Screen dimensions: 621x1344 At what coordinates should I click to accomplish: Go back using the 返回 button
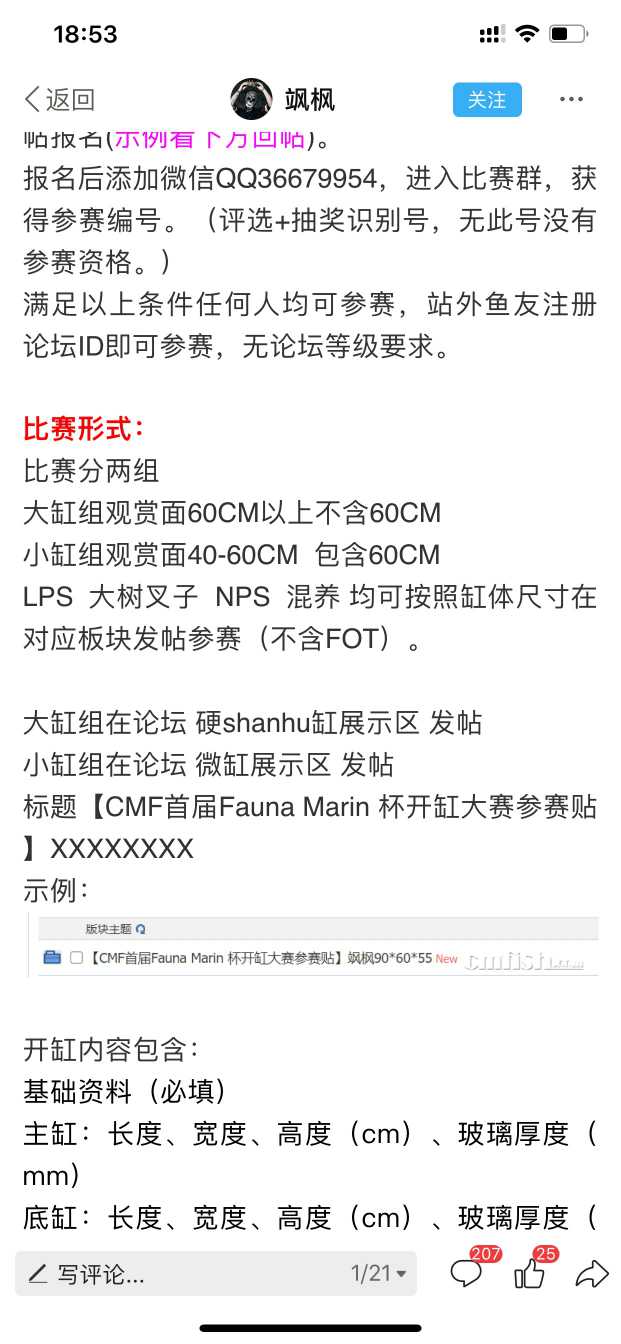pos(59,99)
